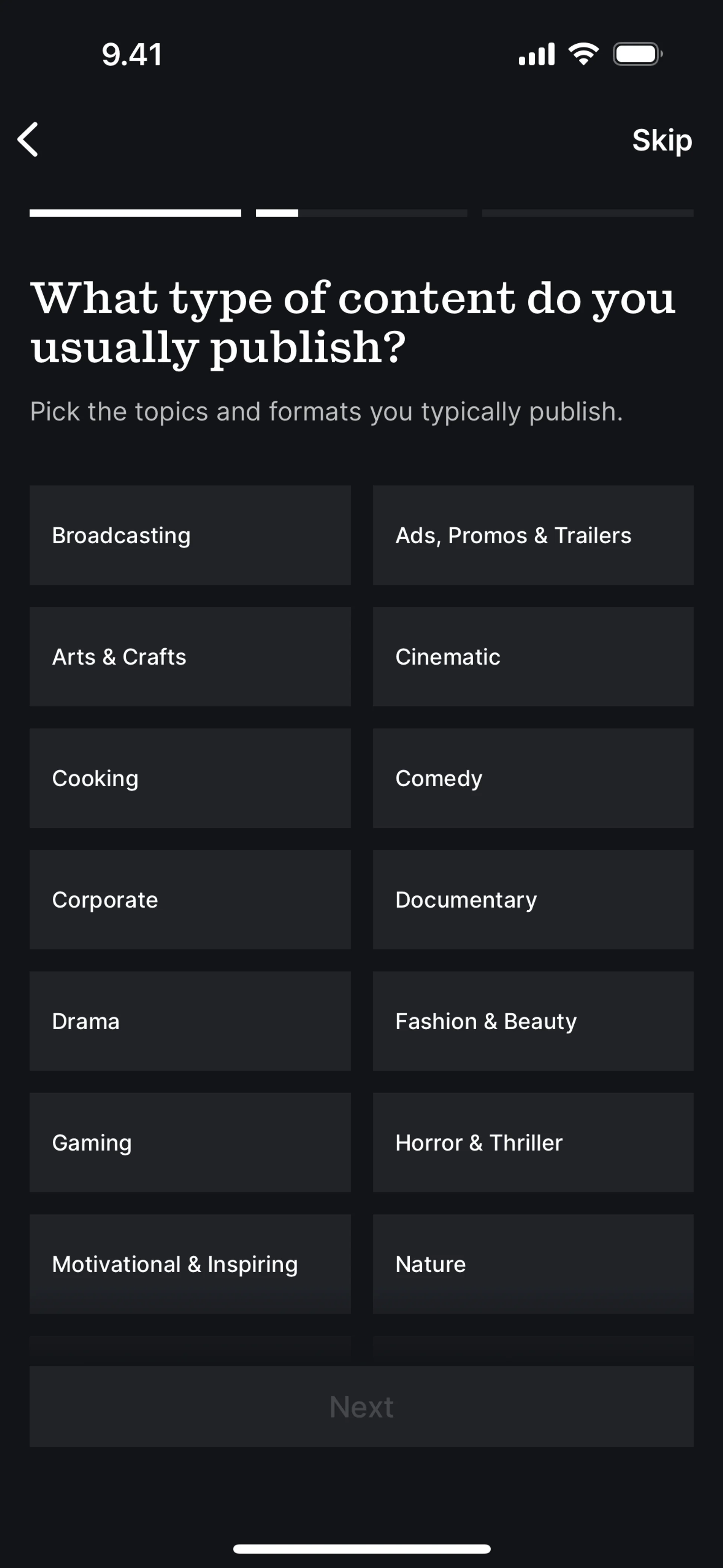Viewport: 723px width, 1568px height.
Task: Choose Ads, Promos & Trailers
Action: (x=532, y=535)
